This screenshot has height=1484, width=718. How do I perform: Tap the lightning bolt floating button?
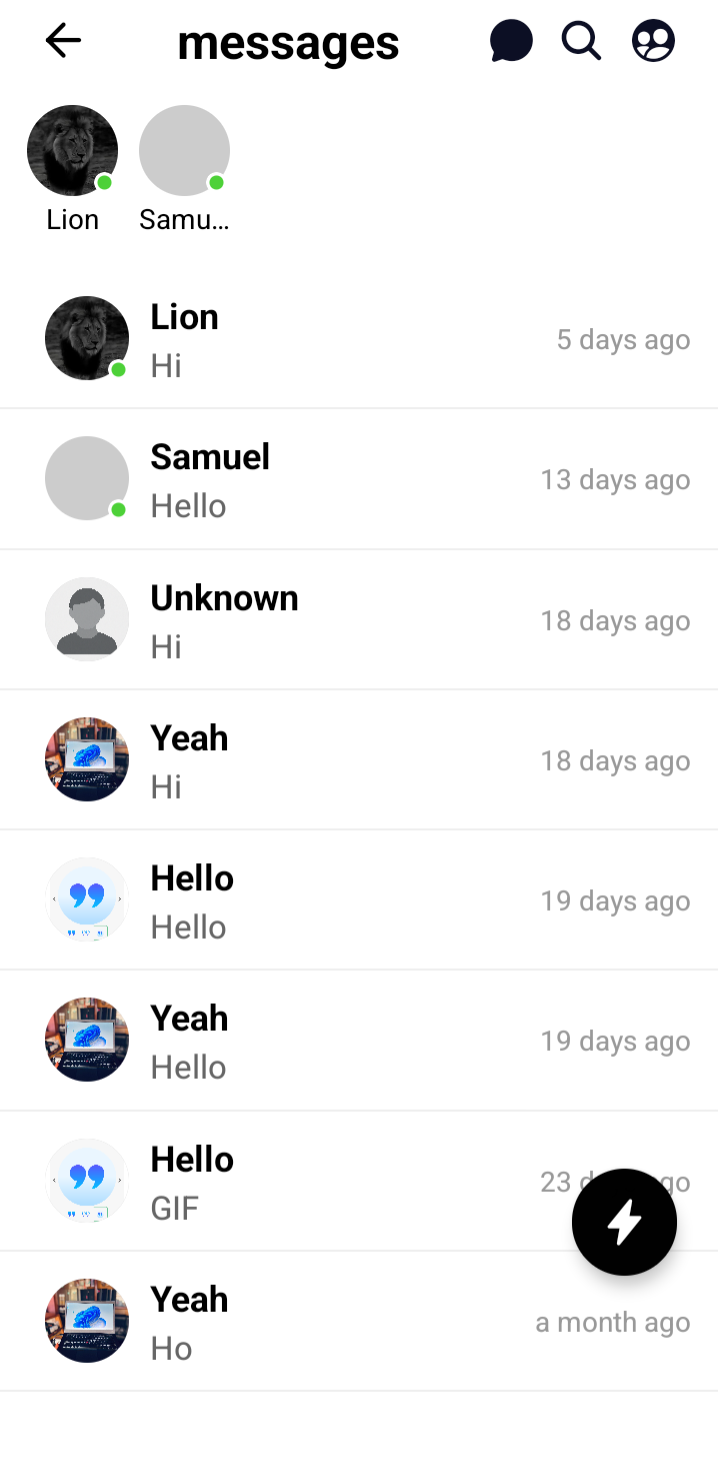point(624,1222)
